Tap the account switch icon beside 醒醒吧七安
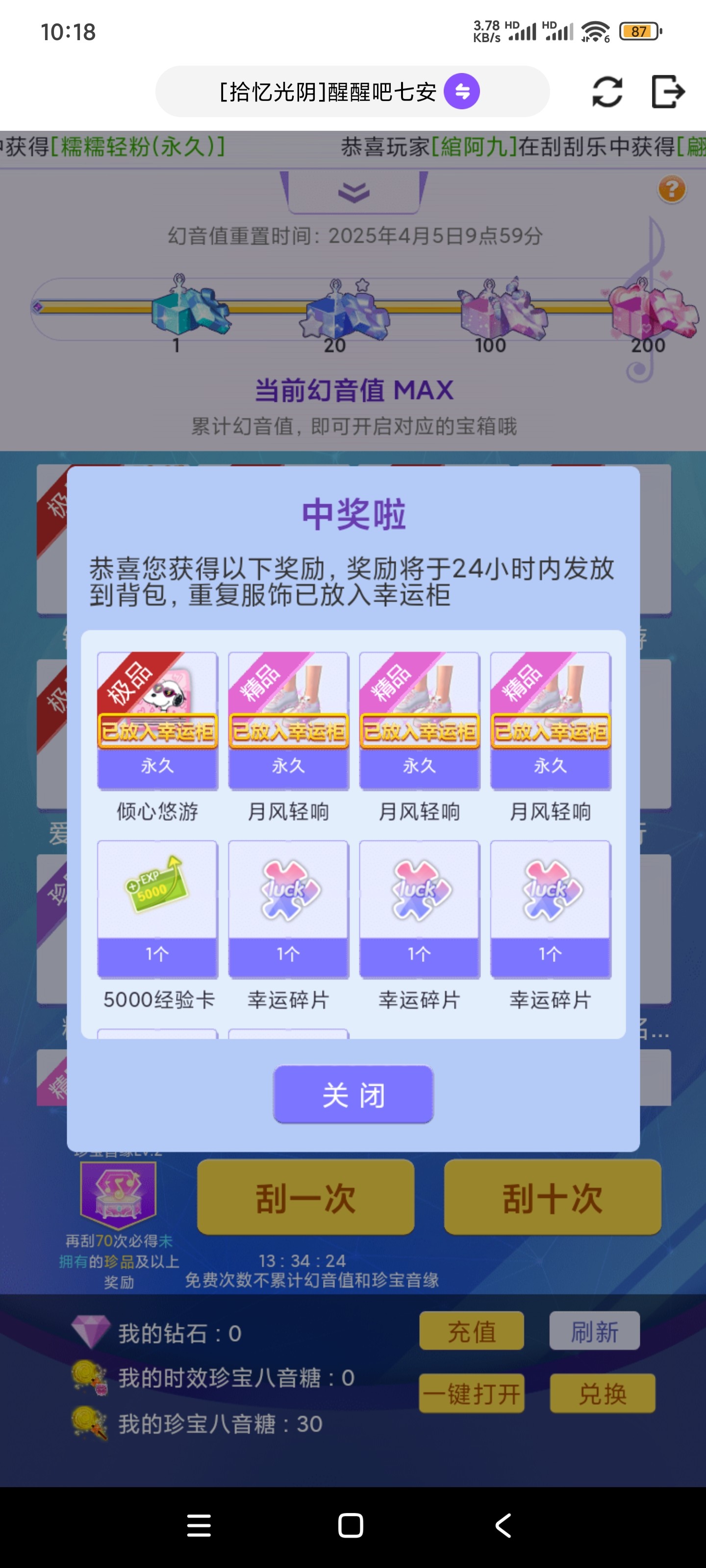Image resolution: width=706 pixels, height=1568 pixels. [462, 91]
